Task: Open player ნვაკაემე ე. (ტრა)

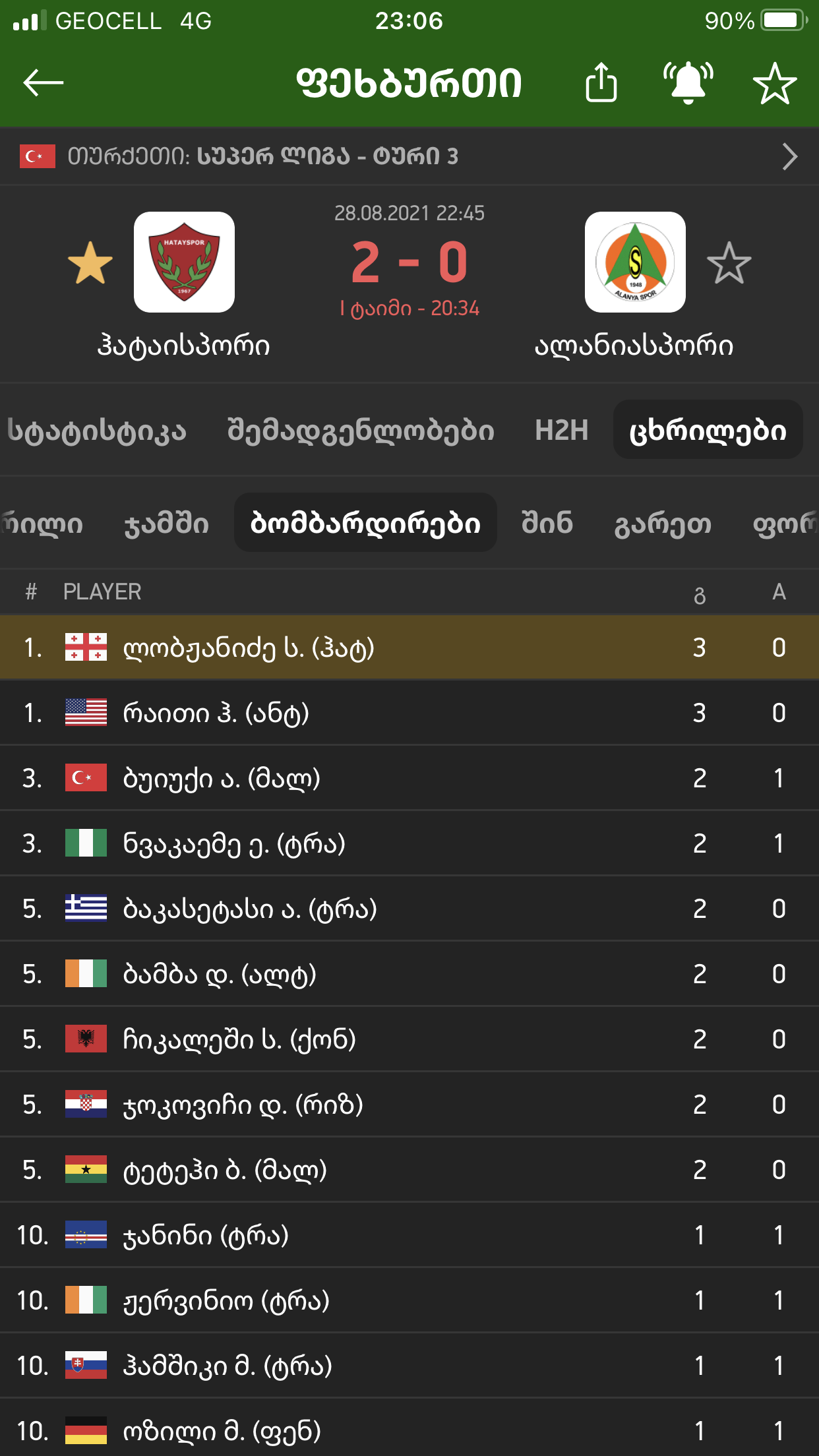Action: (x=234, y=843)
